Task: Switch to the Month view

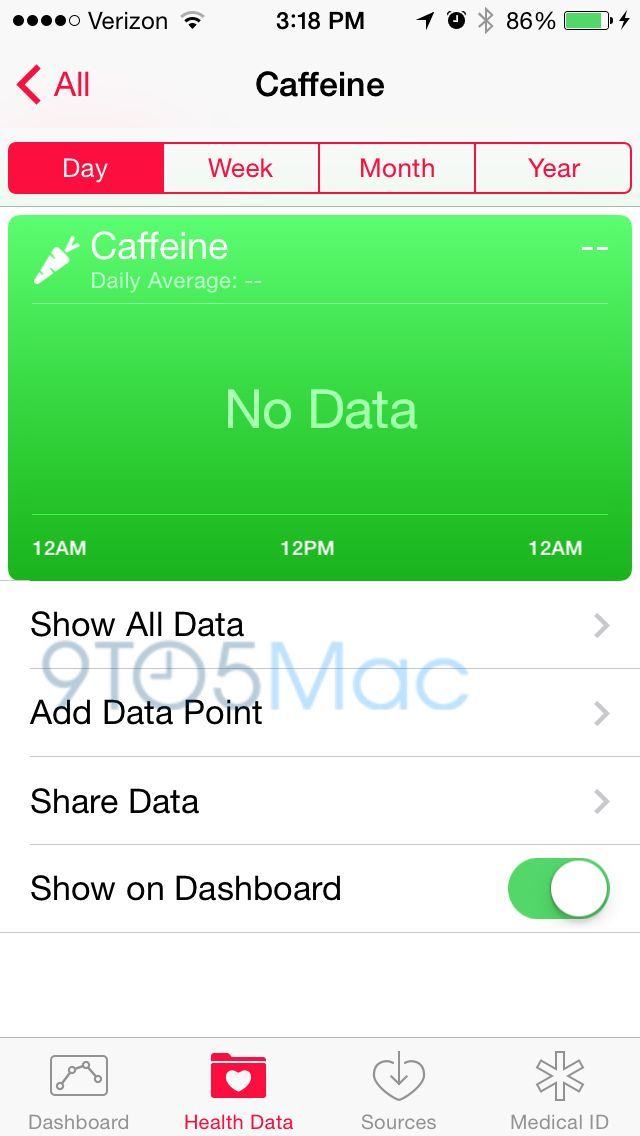Action: click(397, 168)
